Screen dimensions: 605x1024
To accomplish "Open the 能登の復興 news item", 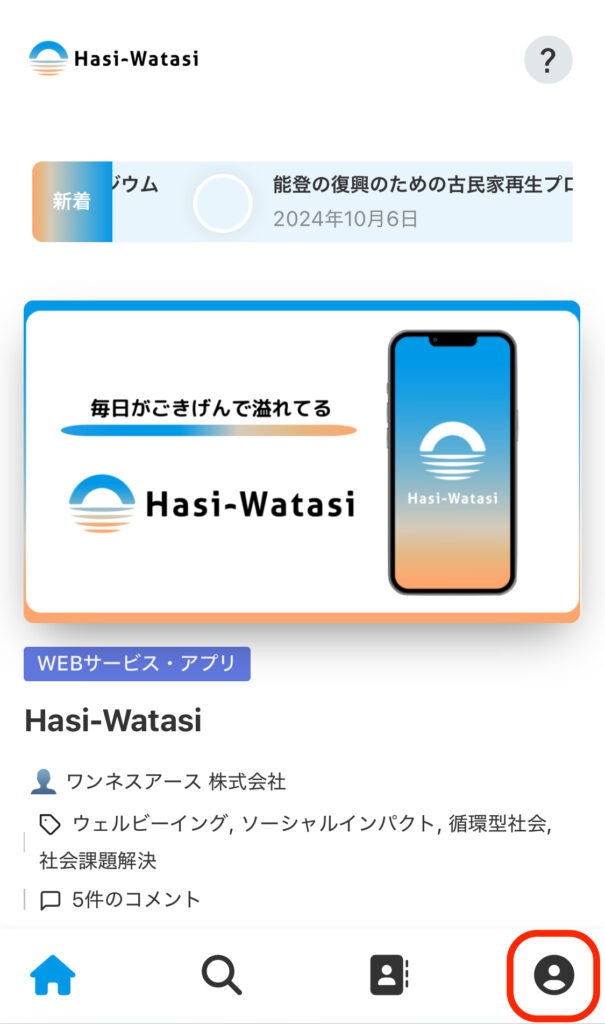I will (420, 200).
